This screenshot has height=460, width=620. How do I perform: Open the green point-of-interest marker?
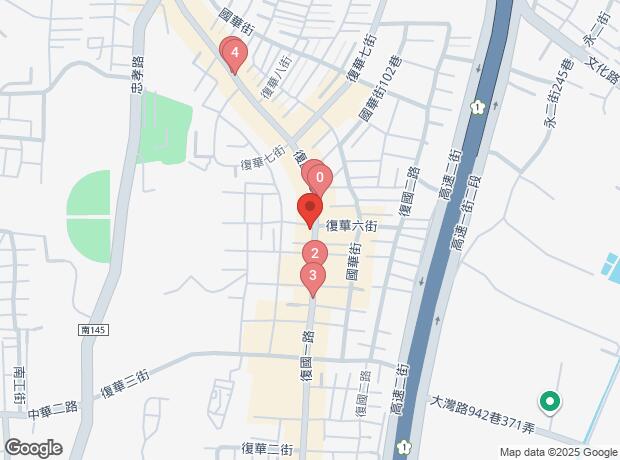(x=548, y=402)
